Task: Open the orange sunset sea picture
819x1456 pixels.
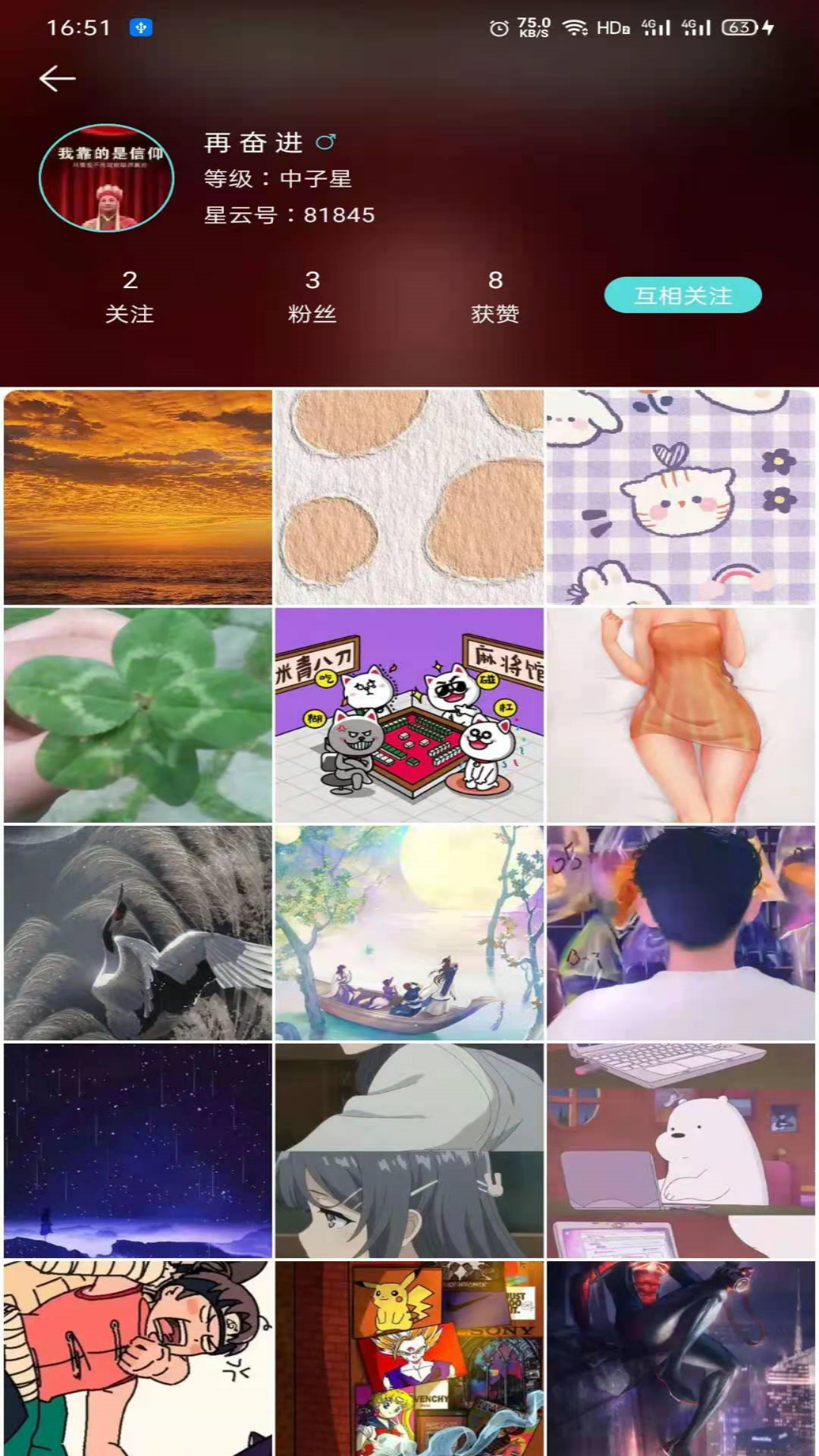Action: click(x=138, y=497)
